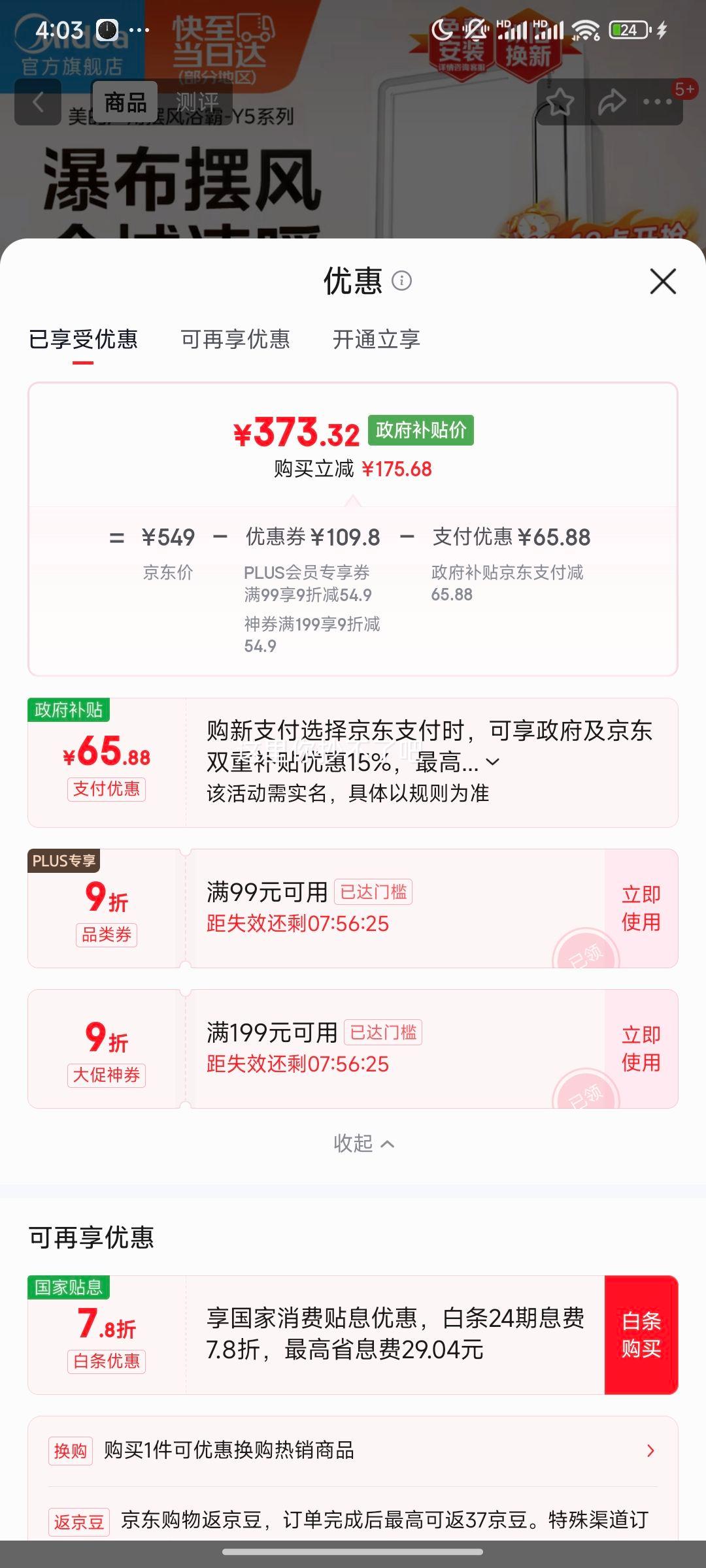This screenshot has height=1568, width=706.
Task: Close the 优惠 discount panel
Action: pos(663,282)
